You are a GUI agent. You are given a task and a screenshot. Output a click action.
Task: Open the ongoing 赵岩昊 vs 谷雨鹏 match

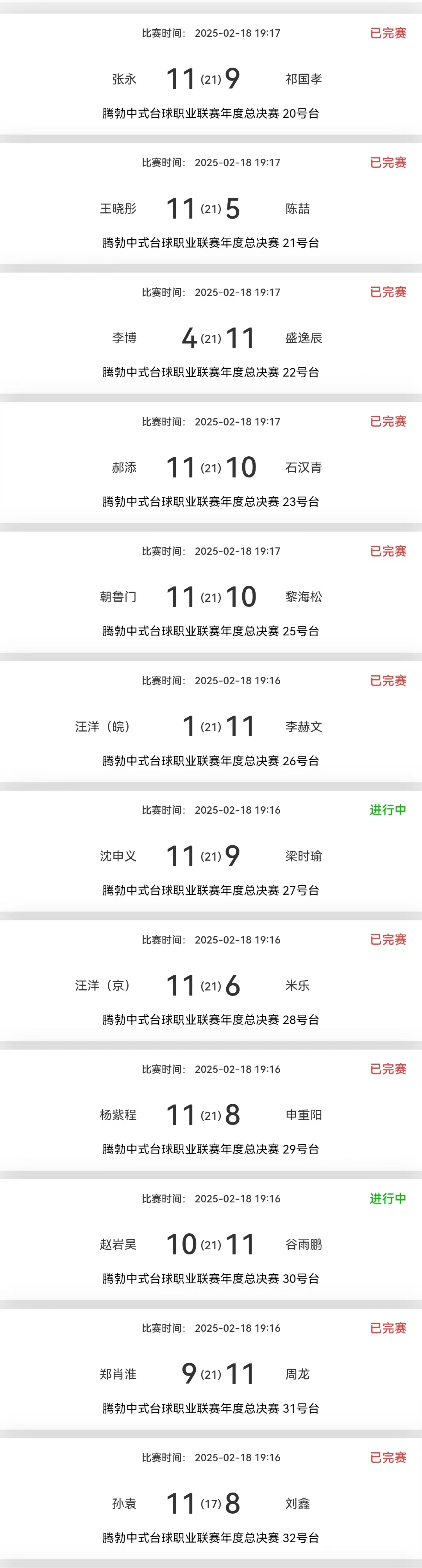click(x=210, y=1244)
